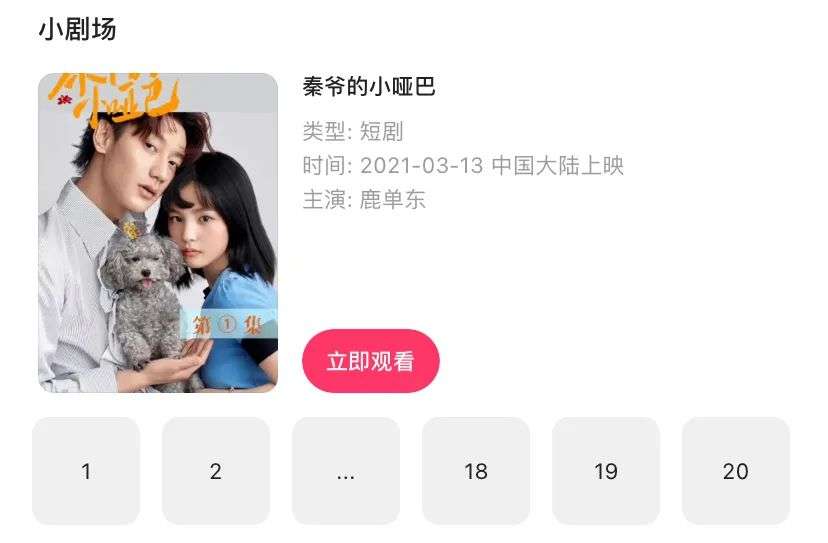Go to episode 20
Screen dimensions: 828x543
click(736, 471)
